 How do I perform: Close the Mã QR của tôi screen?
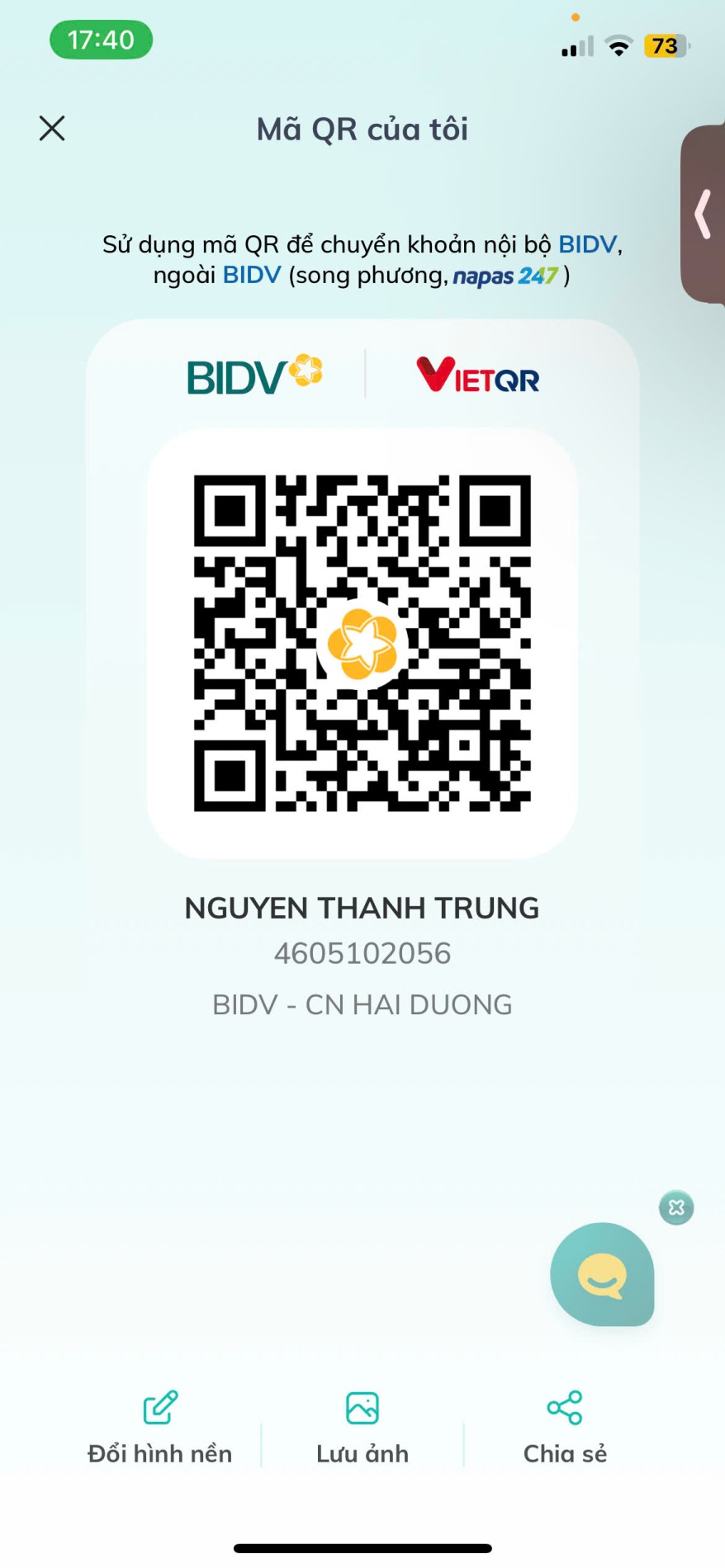pyautogui.click(x=52, y=129)
